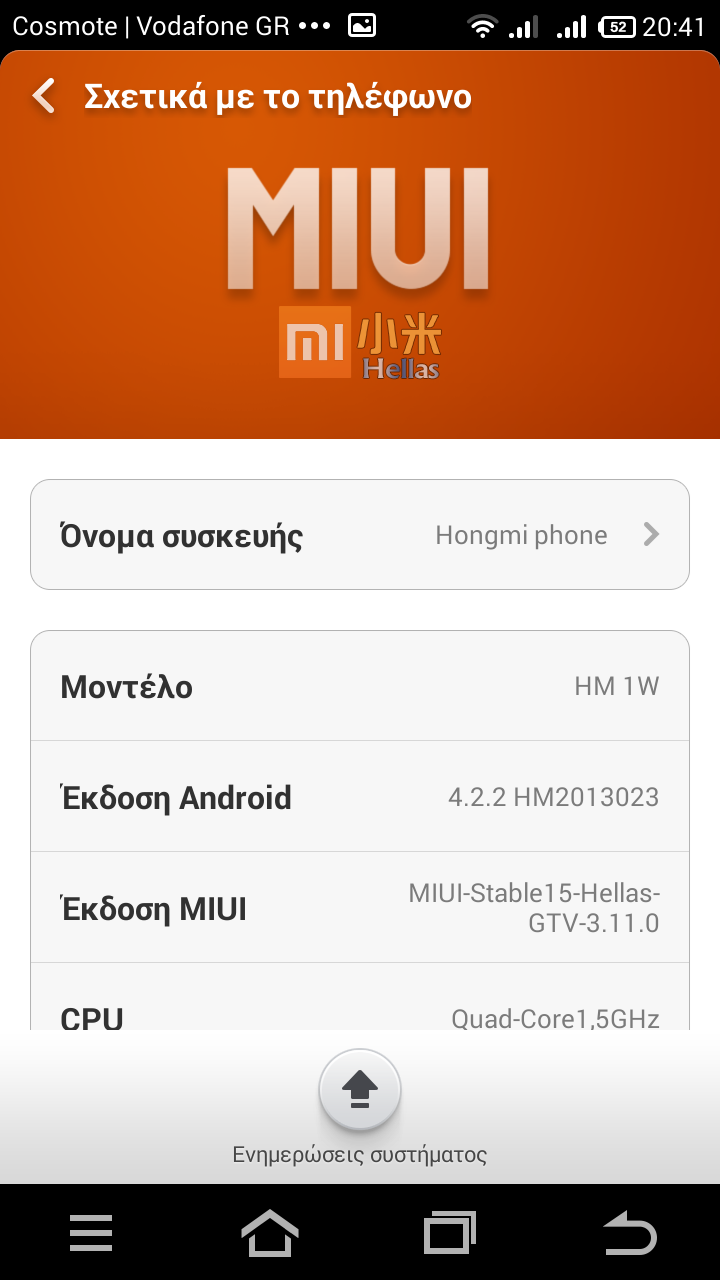Go back from Σχετικά με το τηλέφωνο

[44, 97]
